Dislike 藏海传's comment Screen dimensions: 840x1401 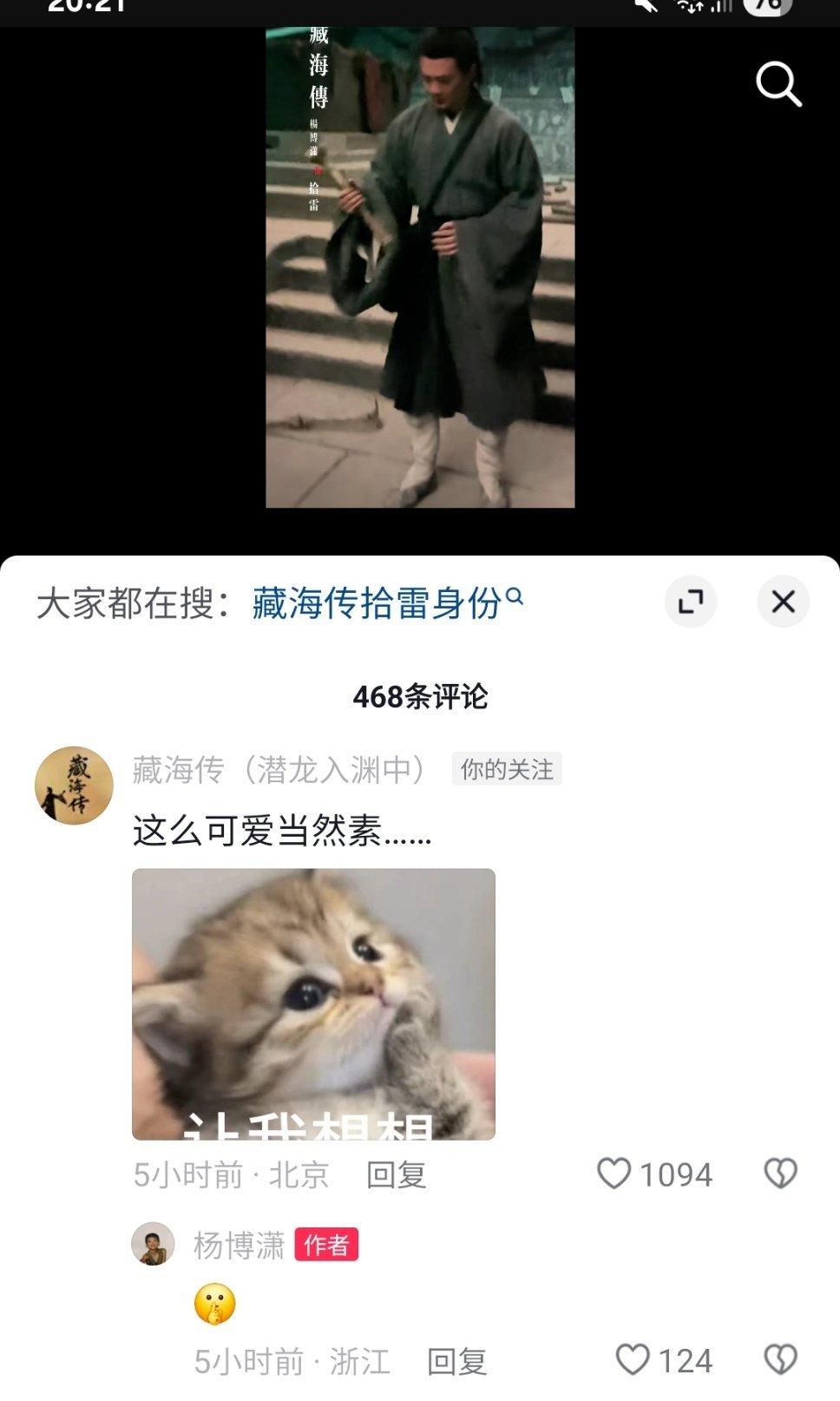(x=780, y=1174)
